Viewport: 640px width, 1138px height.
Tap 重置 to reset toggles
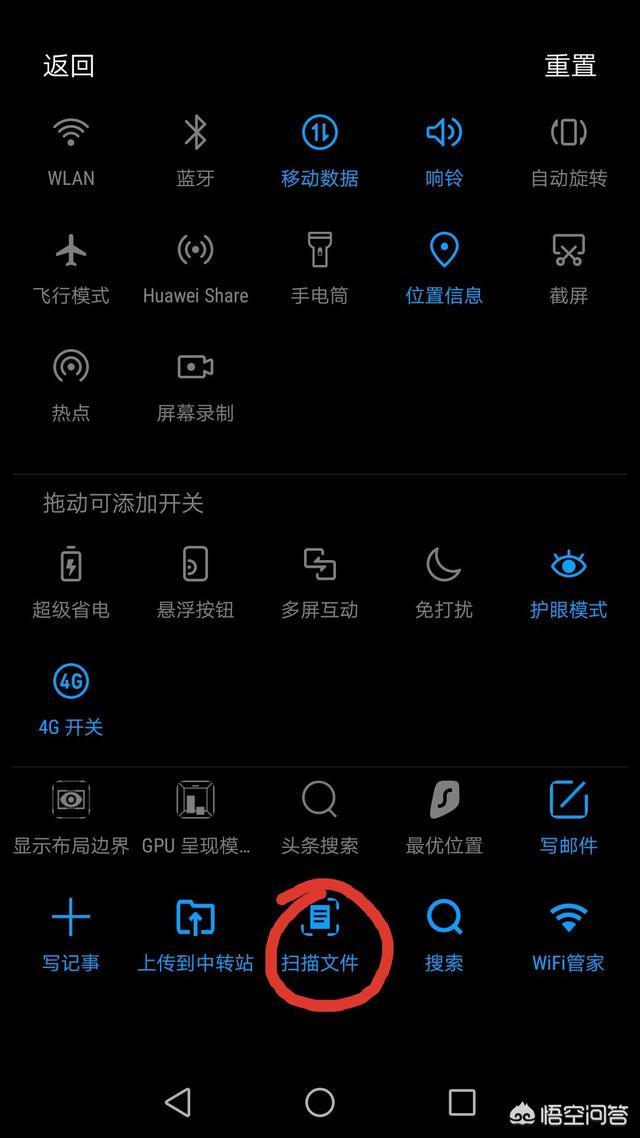click(570, 66)
